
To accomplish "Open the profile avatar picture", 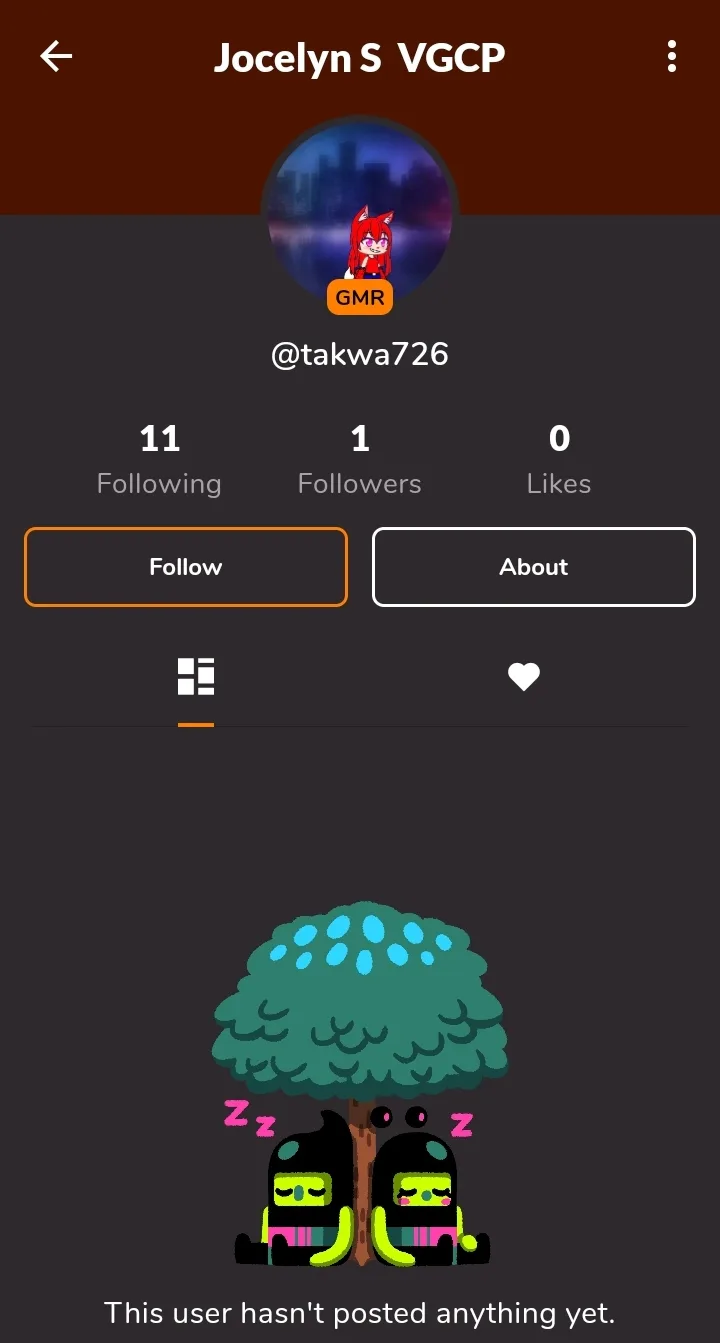I will point(360,212).
